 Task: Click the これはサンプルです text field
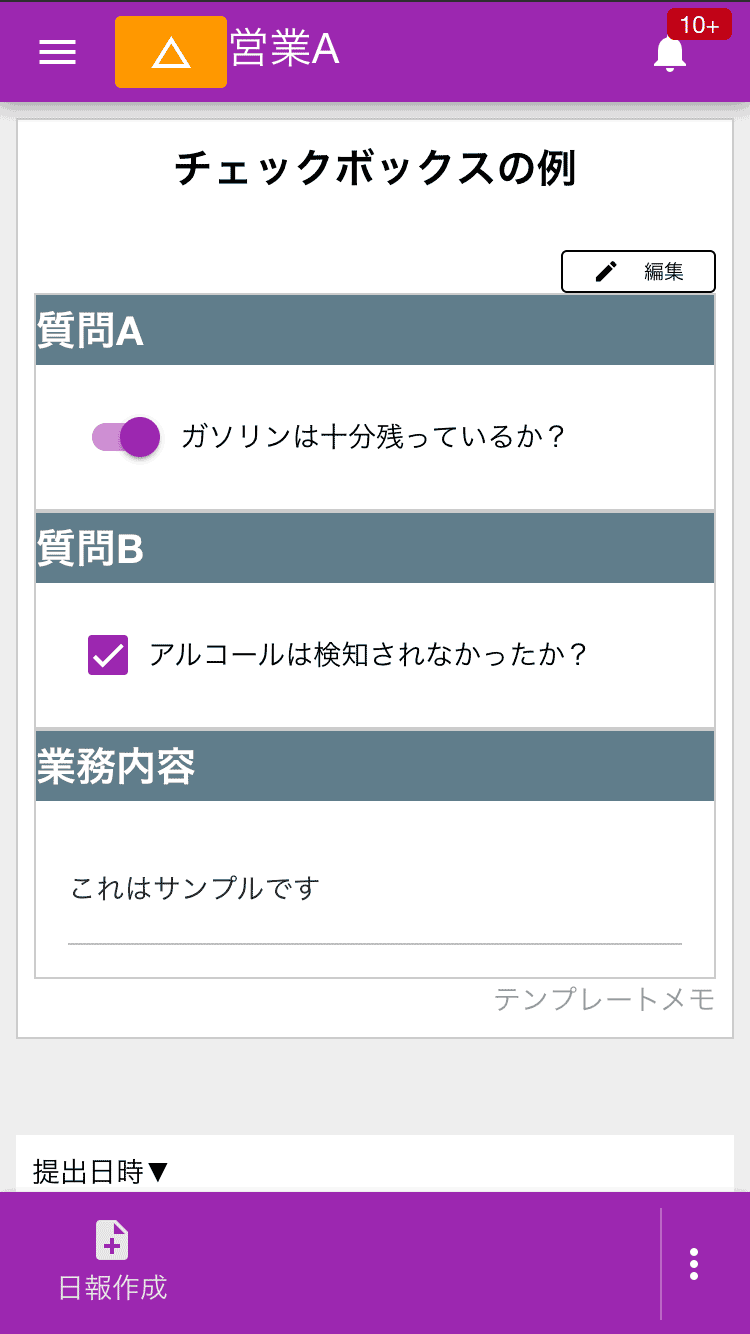[375, 897]
